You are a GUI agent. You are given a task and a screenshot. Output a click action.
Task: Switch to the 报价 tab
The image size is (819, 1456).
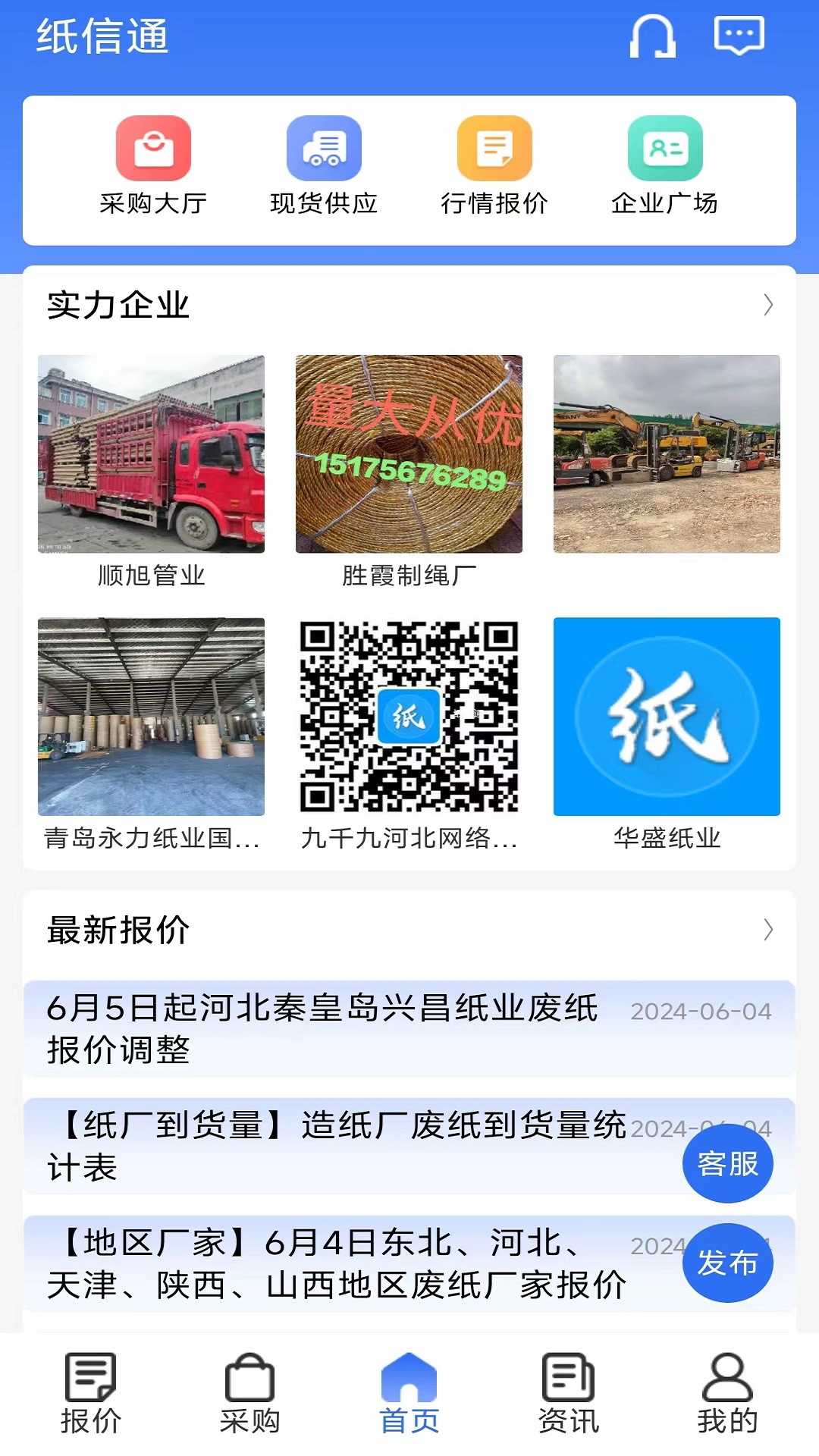pyautogui.click(x=91, y=1394)
